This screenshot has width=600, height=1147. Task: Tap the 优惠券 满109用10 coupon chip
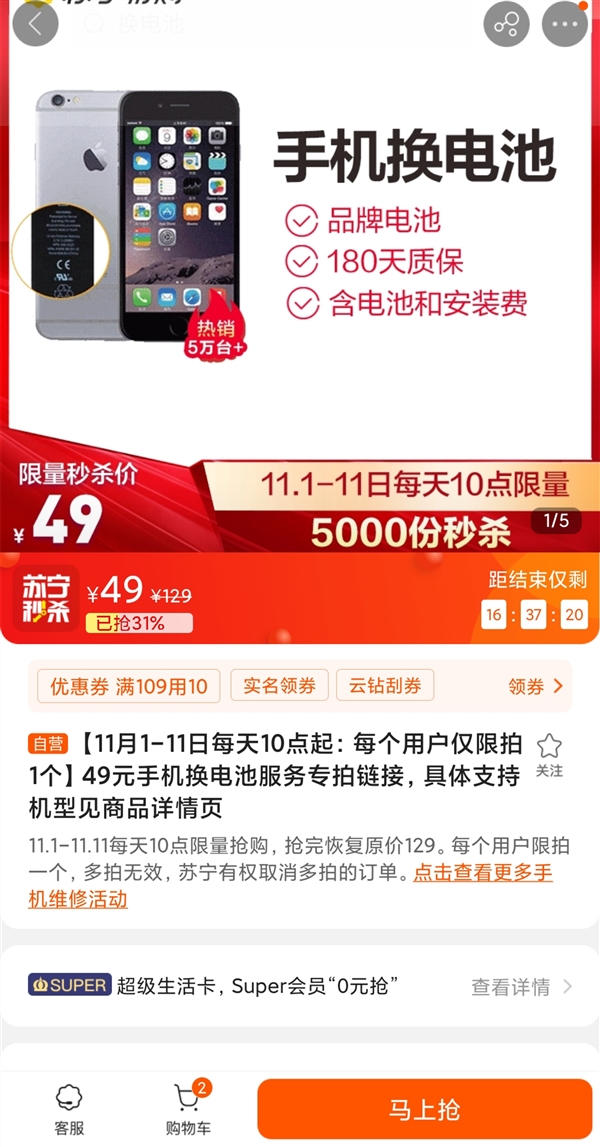(x=129, y=686)
